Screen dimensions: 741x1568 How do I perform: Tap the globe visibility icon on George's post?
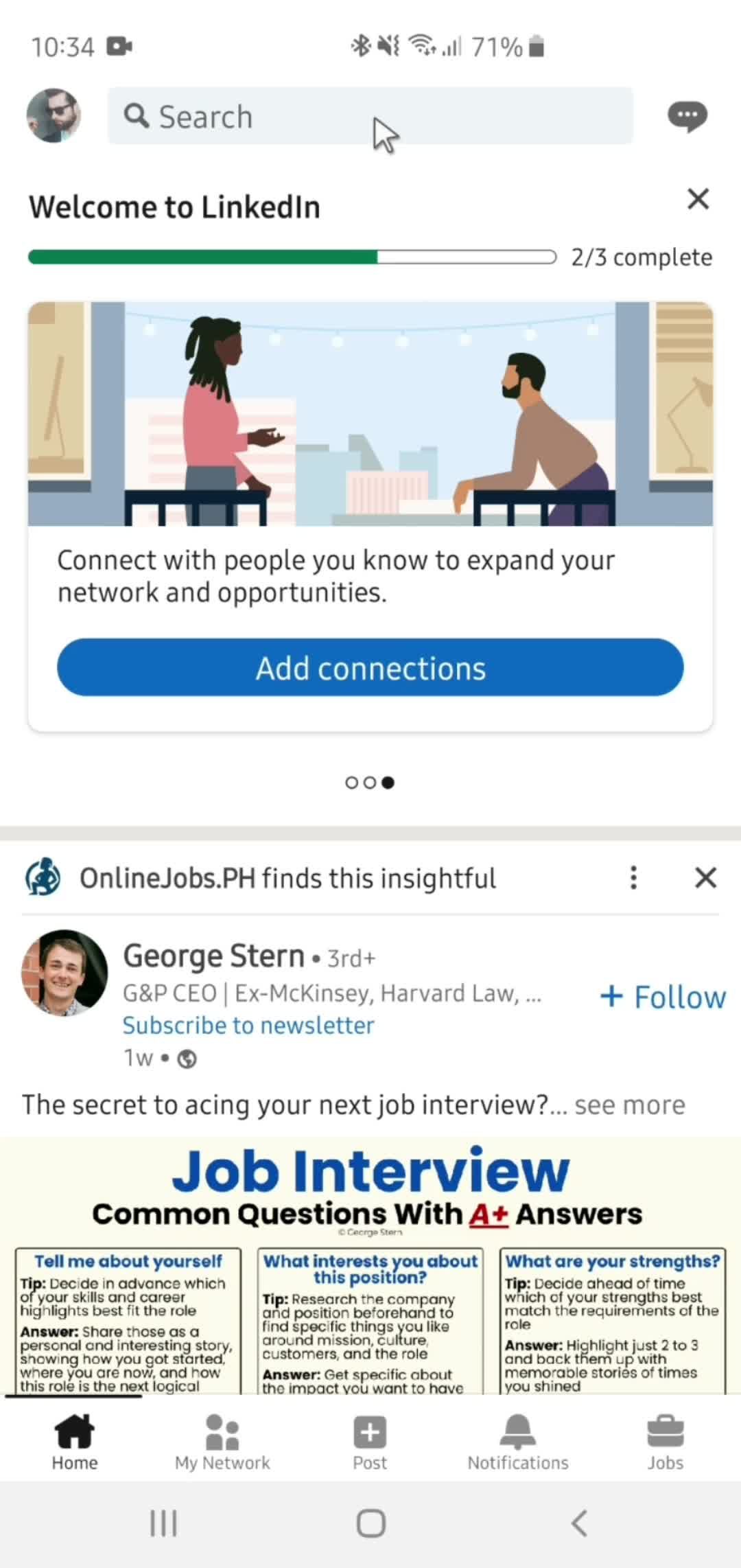187,1057
